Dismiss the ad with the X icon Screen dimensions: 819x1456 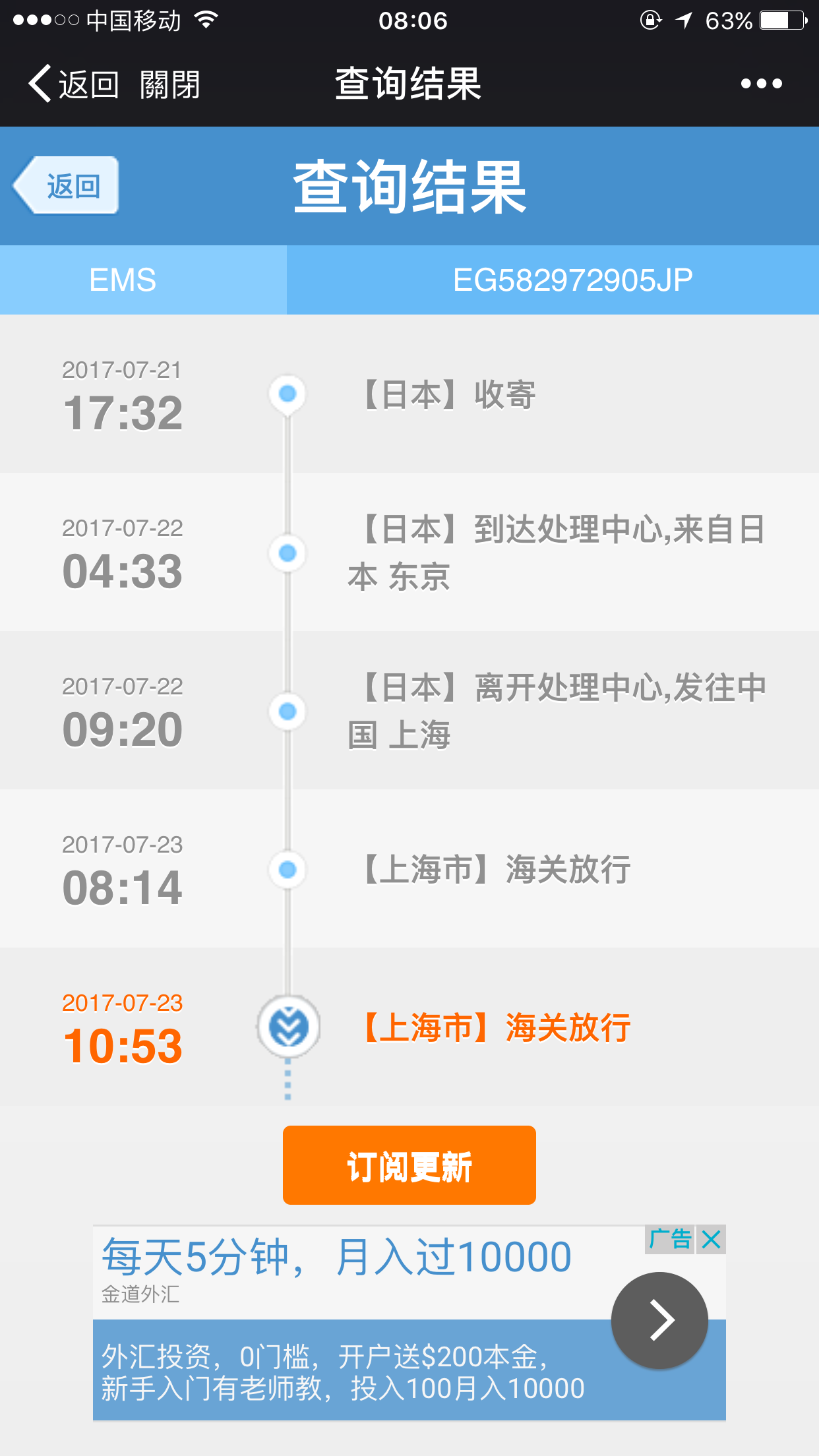[x=711, y=1240]
